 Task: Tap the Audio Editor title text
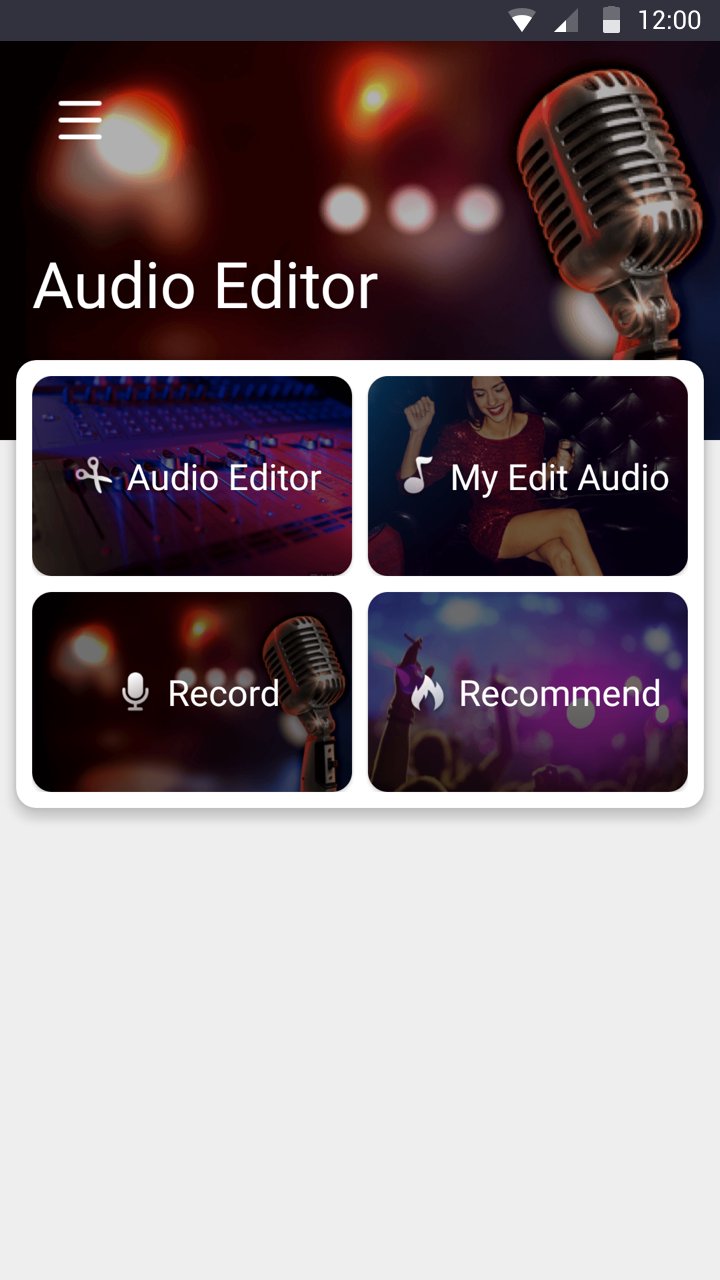pos(204,285)
